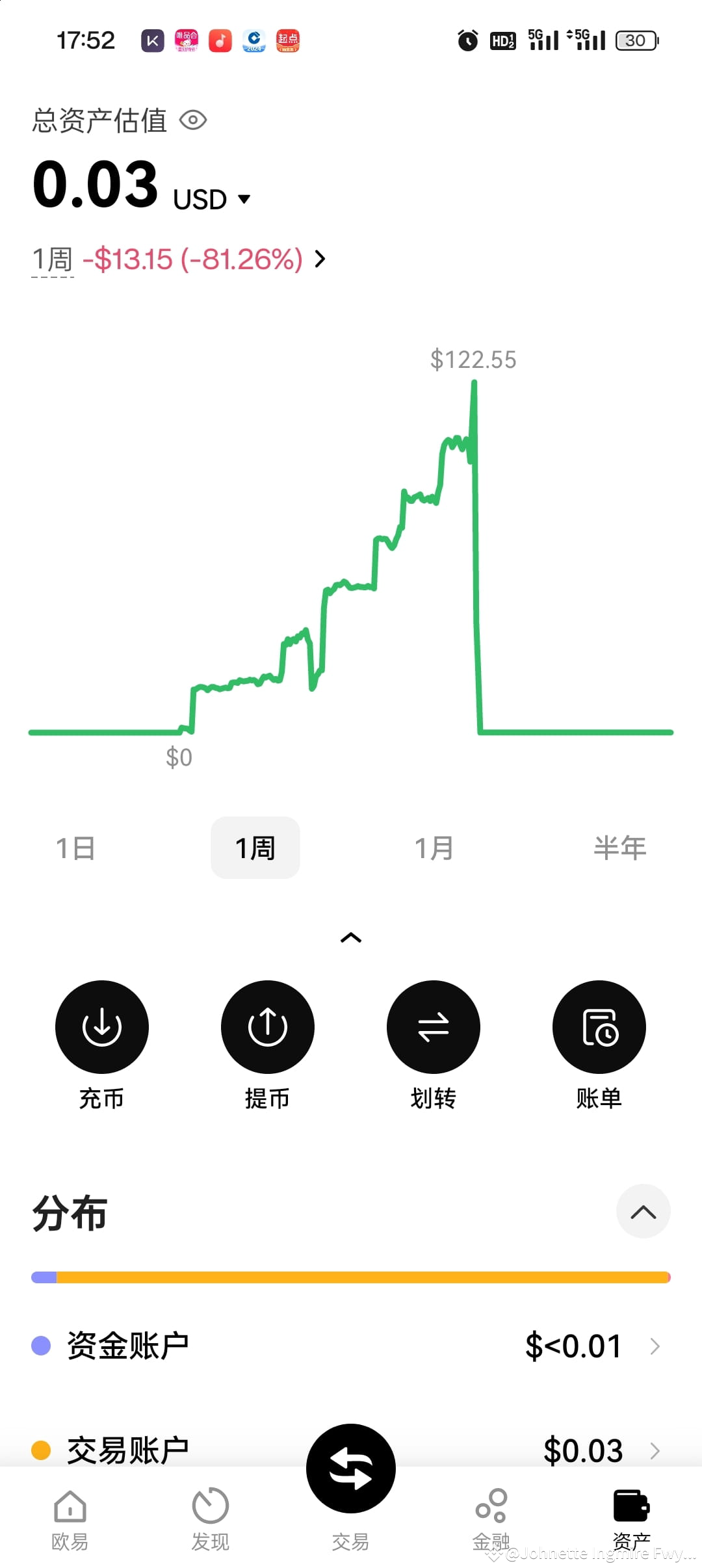Open the 账单 bills button
Screen dimensions: 702x1568
[x=599, y=1027]
